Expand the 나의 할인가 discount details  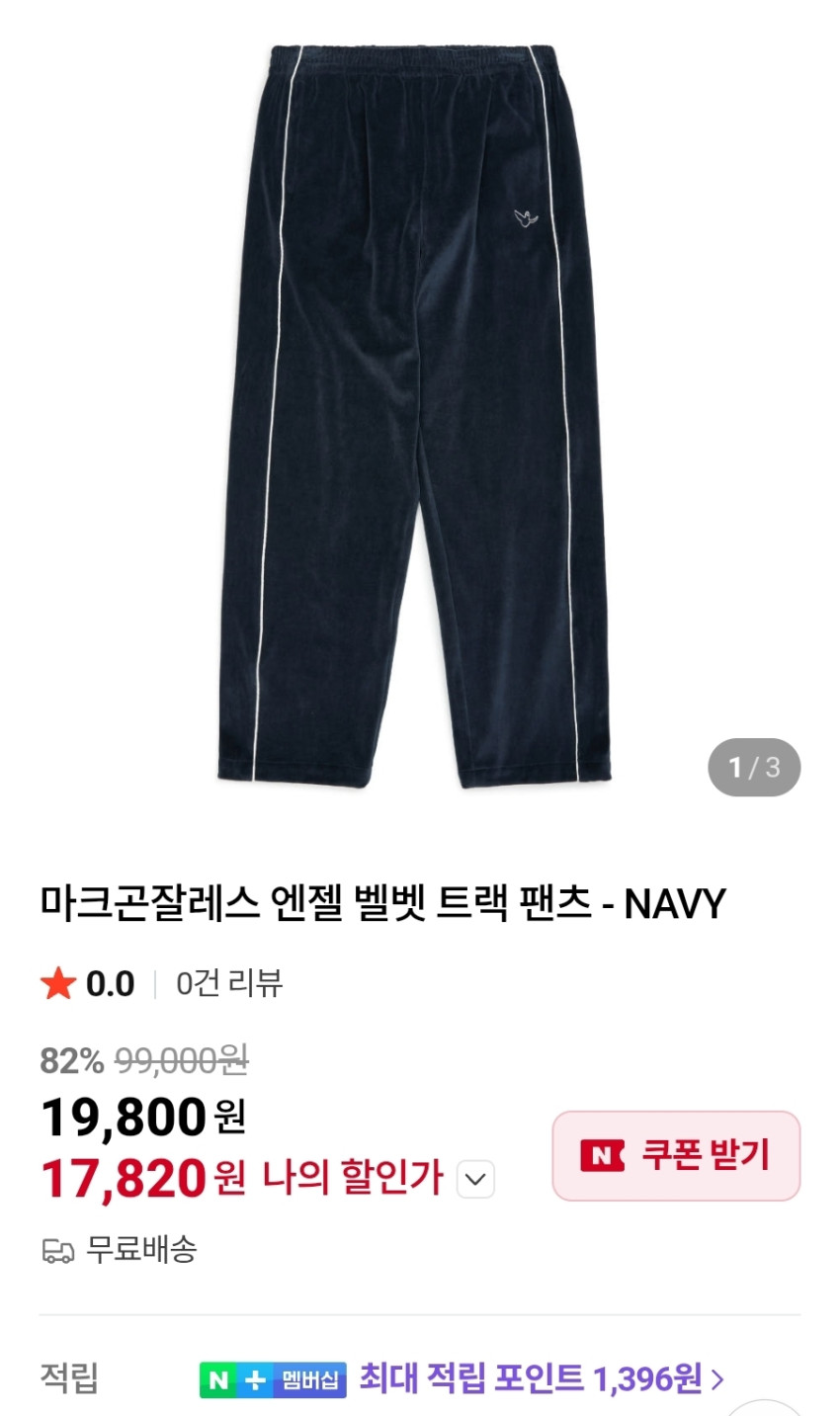475,1179
